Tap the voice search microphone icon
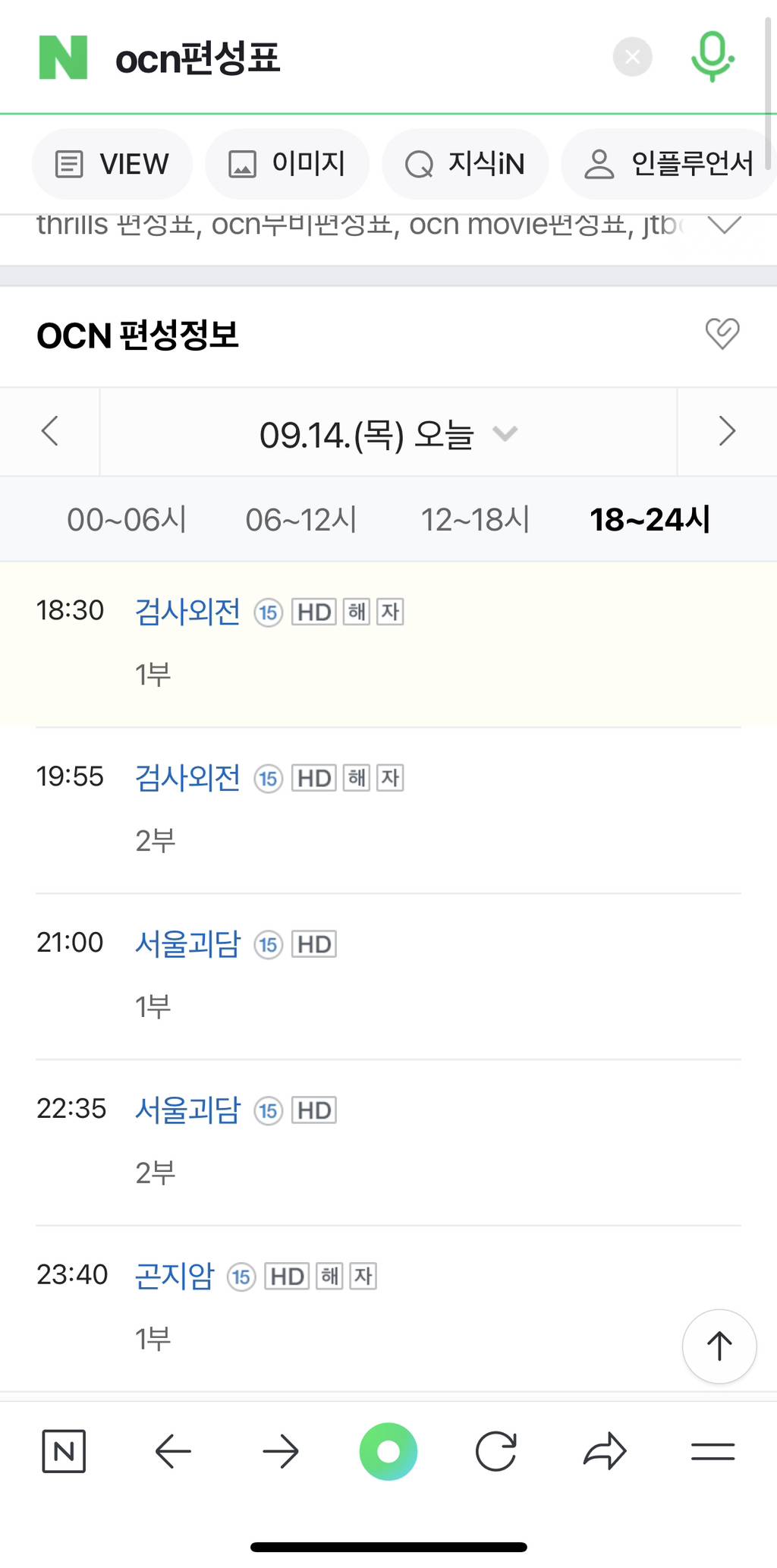Viewport: 777px width, 1568px height. point(711,57)
